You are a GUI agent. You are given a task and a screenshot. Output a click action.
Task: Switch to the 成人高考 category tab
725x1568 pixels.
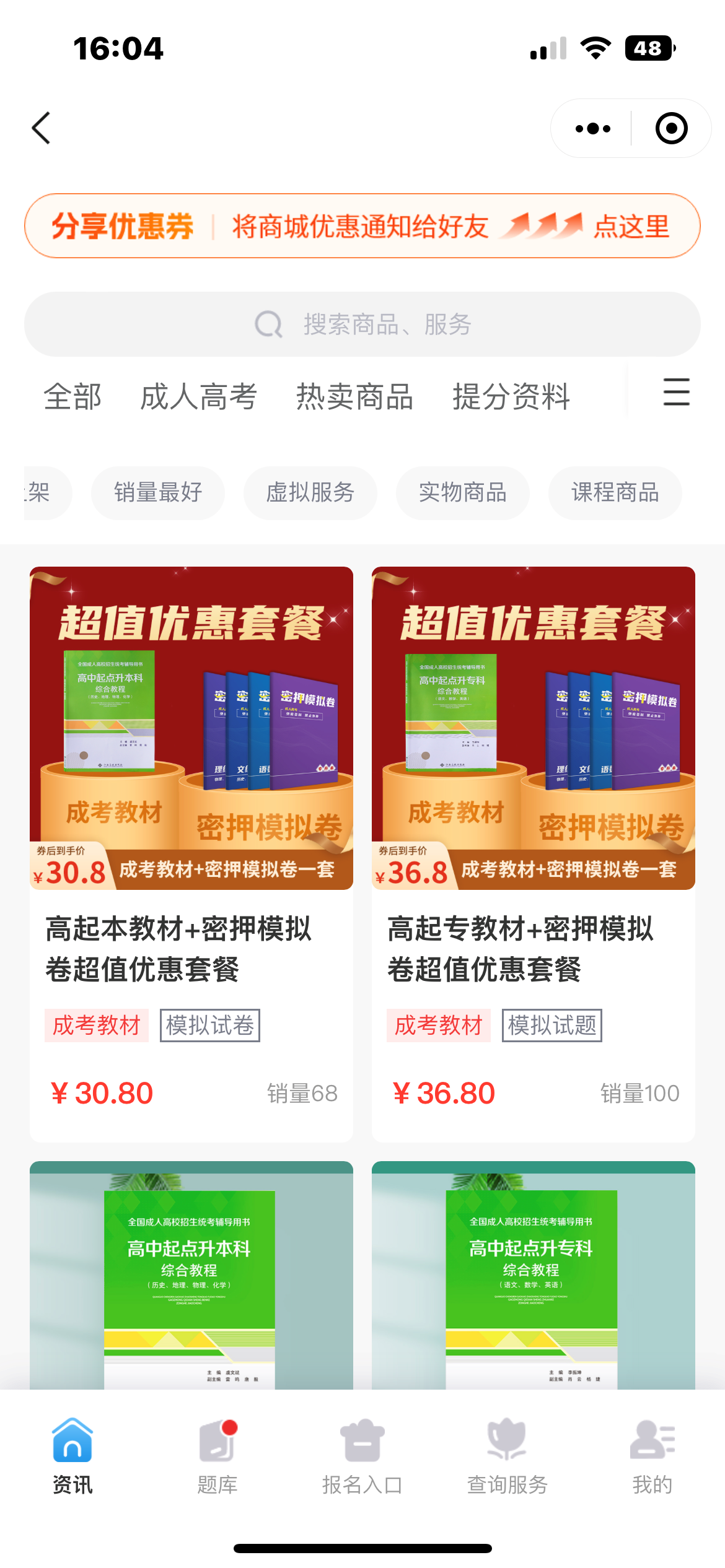[x=198, y=396]
